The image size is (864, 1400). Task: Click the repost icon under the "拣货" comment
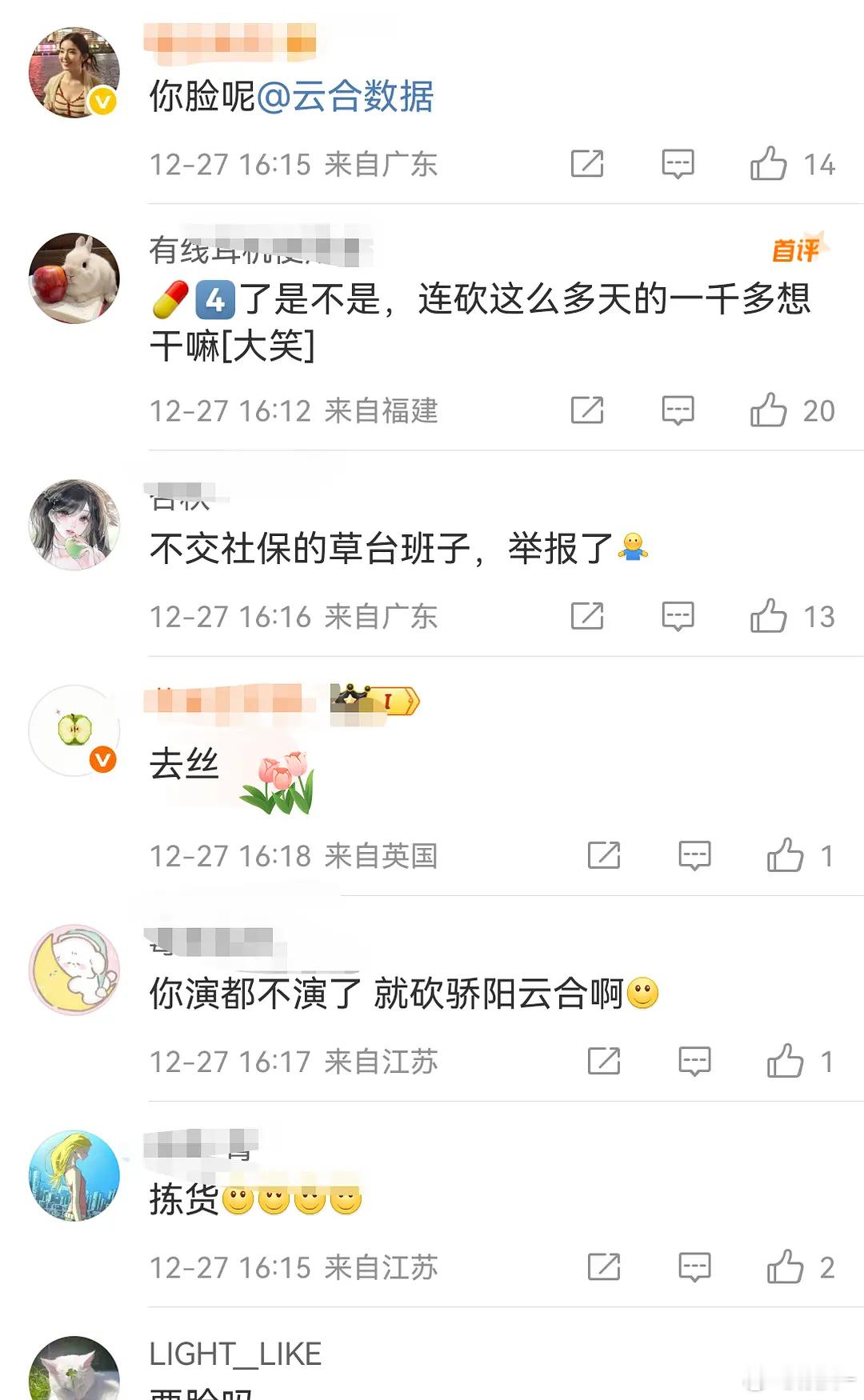pos(605,1267)
